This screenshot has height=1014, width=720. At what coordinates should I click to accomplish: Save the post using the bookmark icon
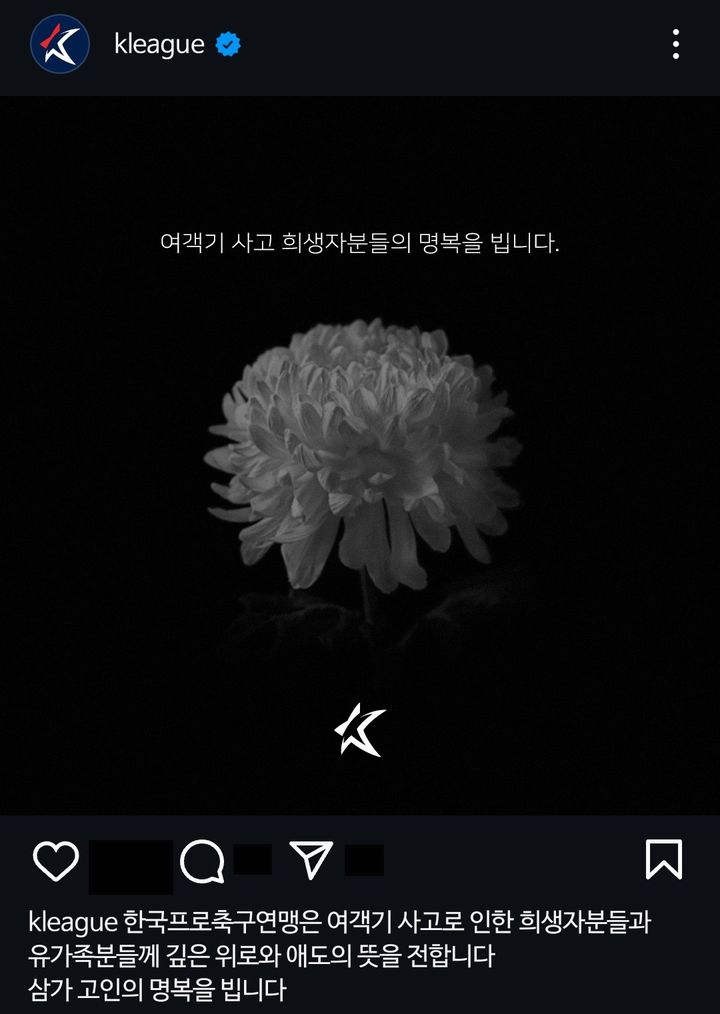pyautogui.click(x=662, y=857)
